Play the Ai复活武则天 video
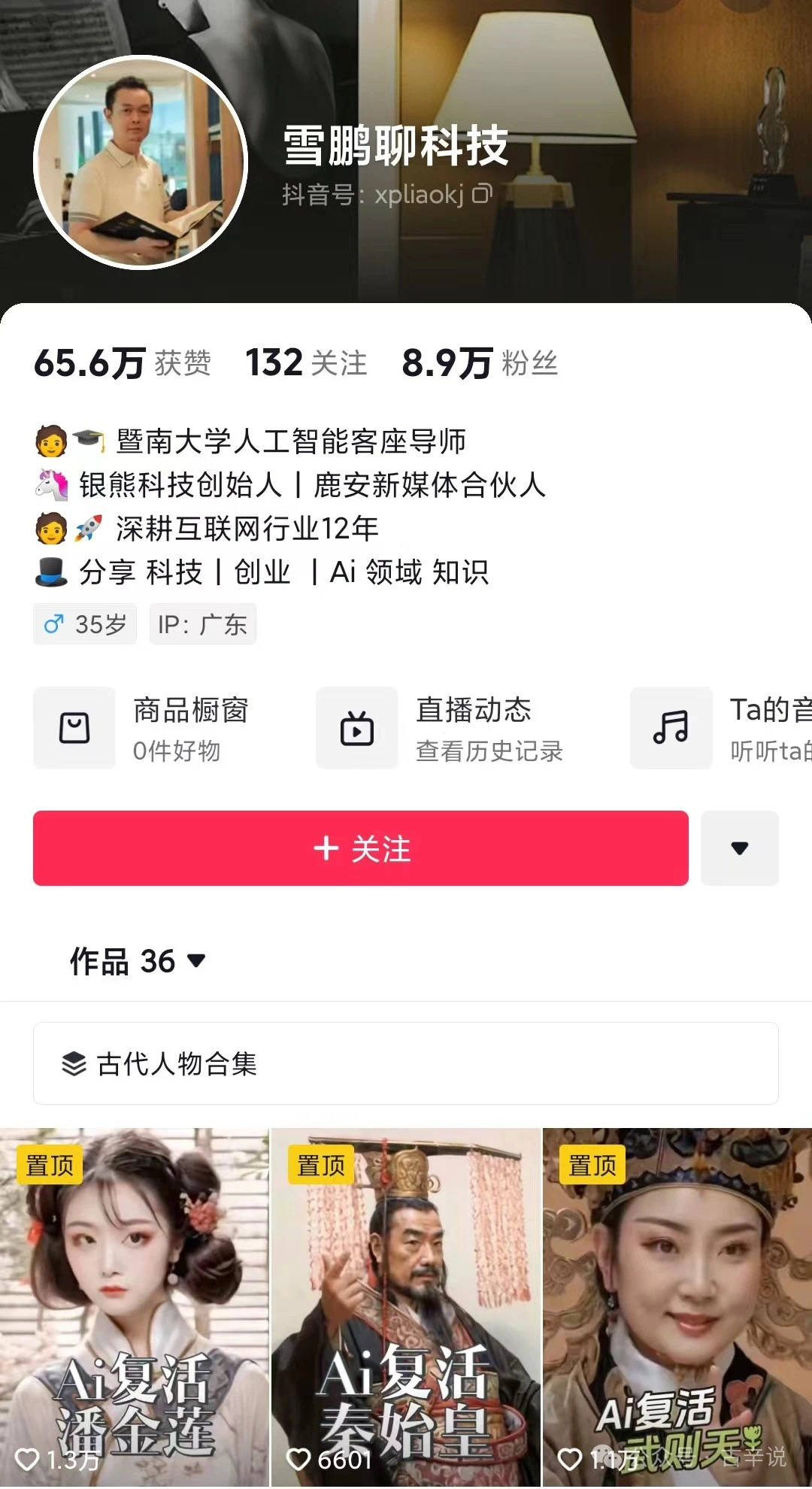Screen dimensions: 812x1489 [677, 1307]
